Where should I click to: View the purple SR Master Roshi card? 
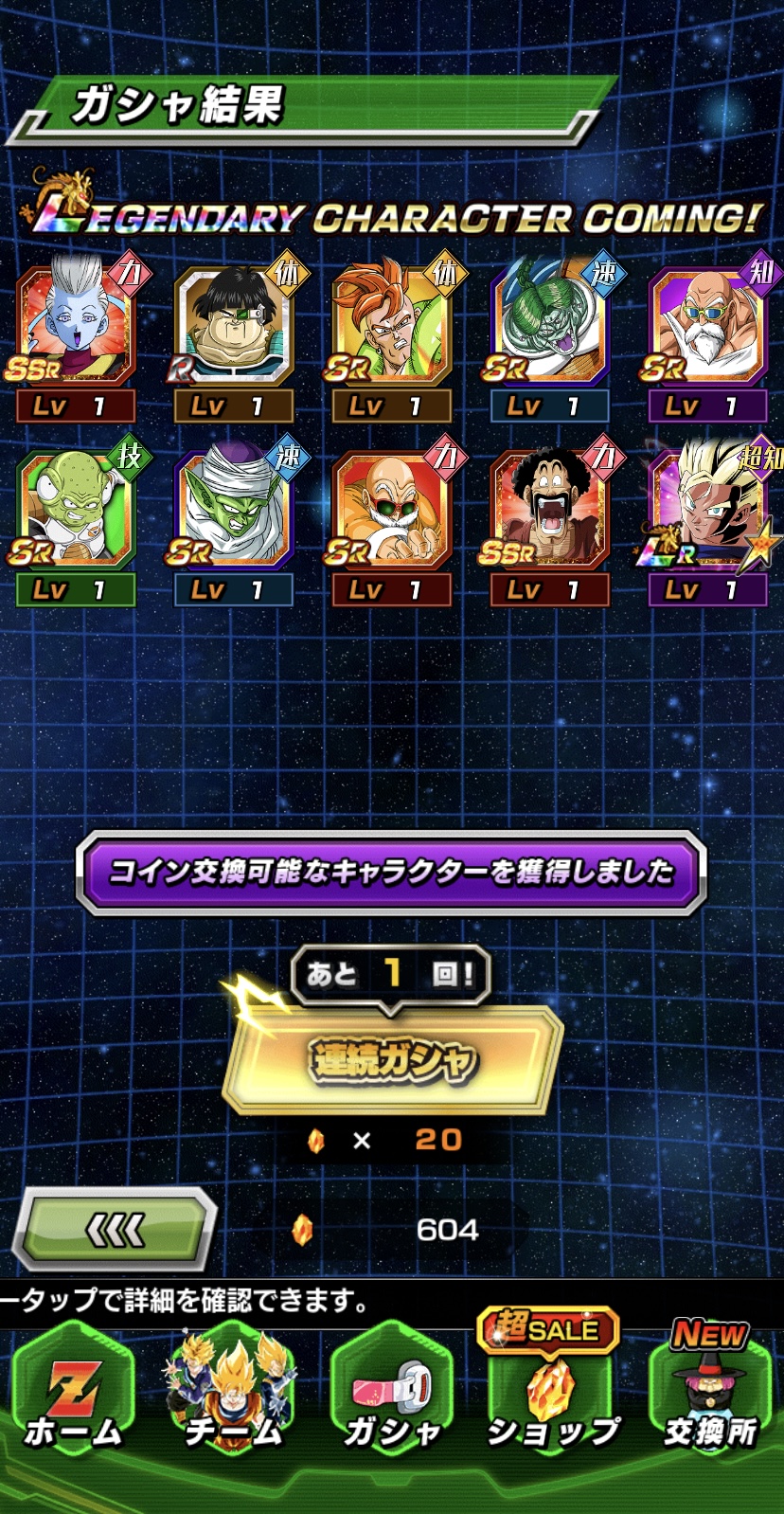click(706, 327)
